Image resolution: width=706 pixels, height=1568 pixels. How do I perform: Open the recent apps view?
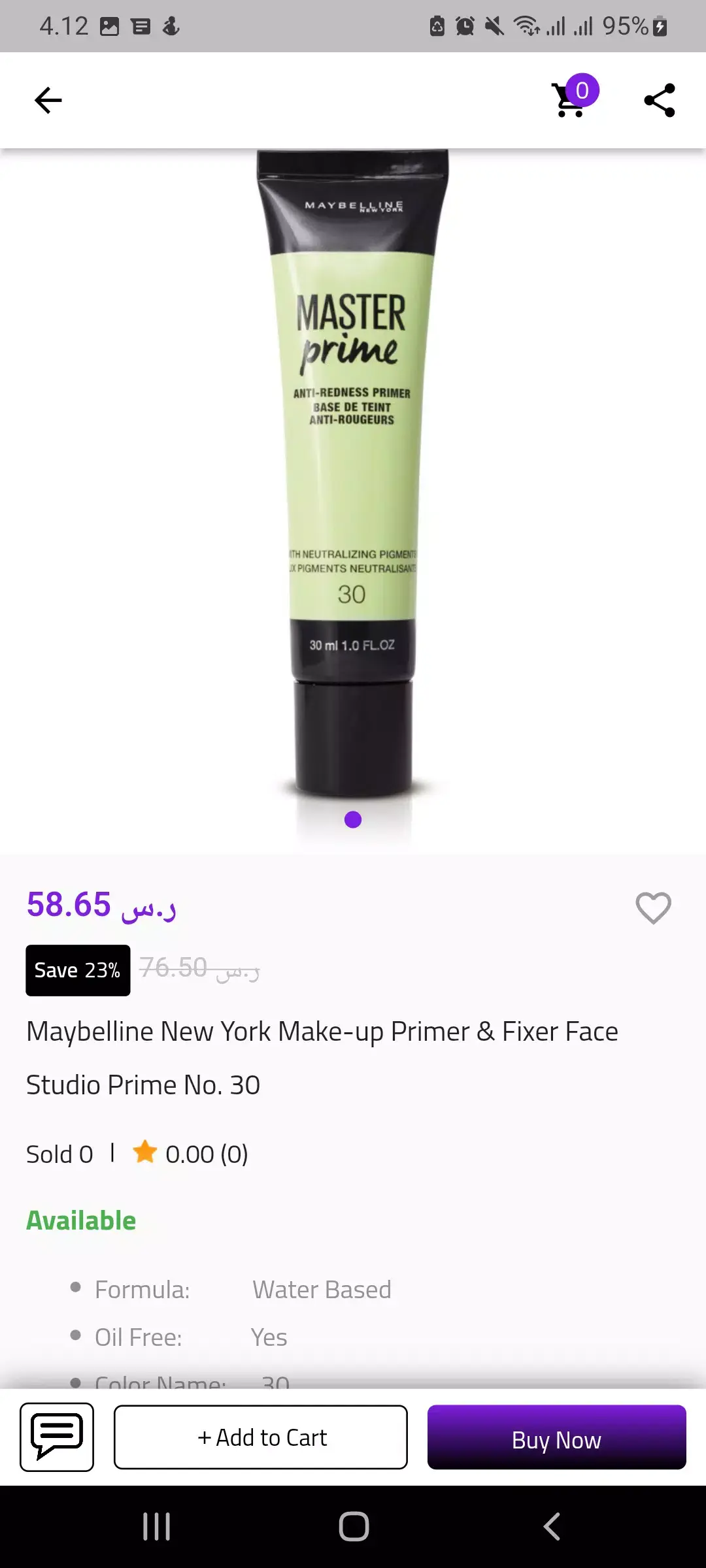[157, 1527]
